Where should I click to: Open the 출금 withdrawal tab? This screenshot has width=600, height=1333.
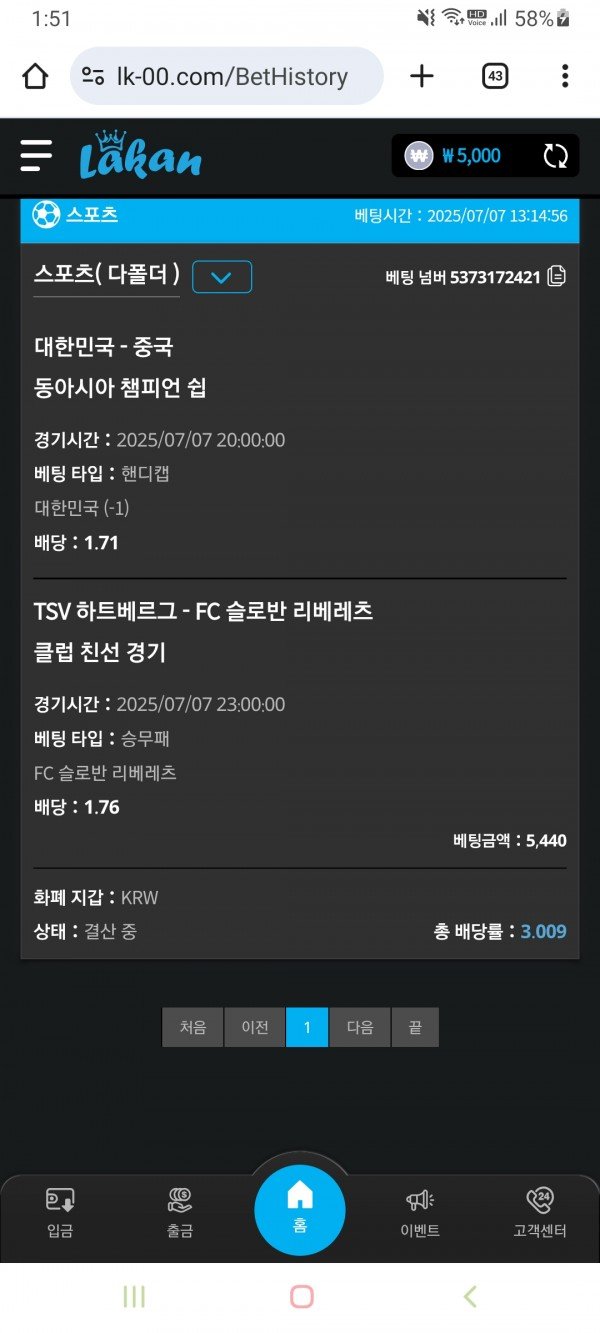pyautogui.click(x=180, y=1213)
